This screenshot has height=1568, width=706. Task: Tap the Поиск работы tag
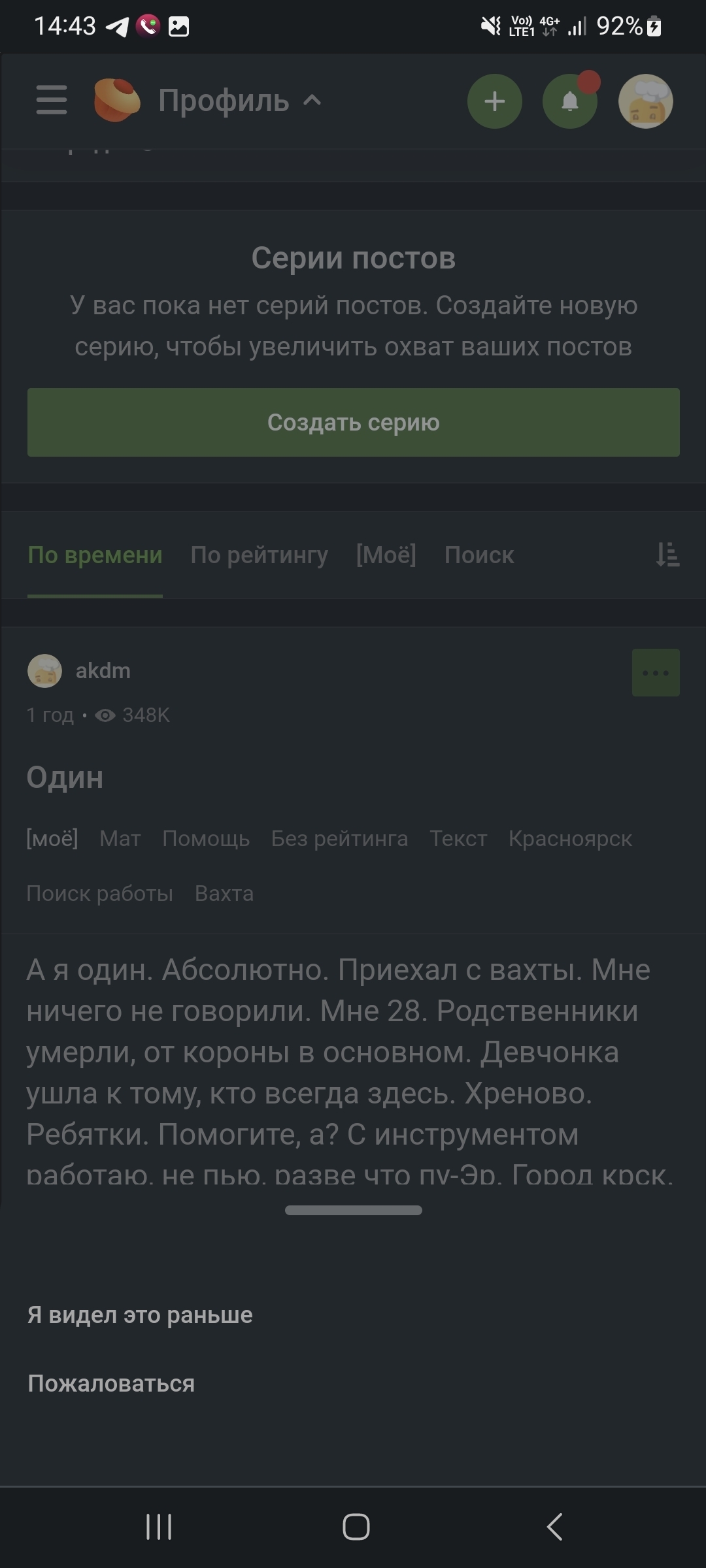99,893
